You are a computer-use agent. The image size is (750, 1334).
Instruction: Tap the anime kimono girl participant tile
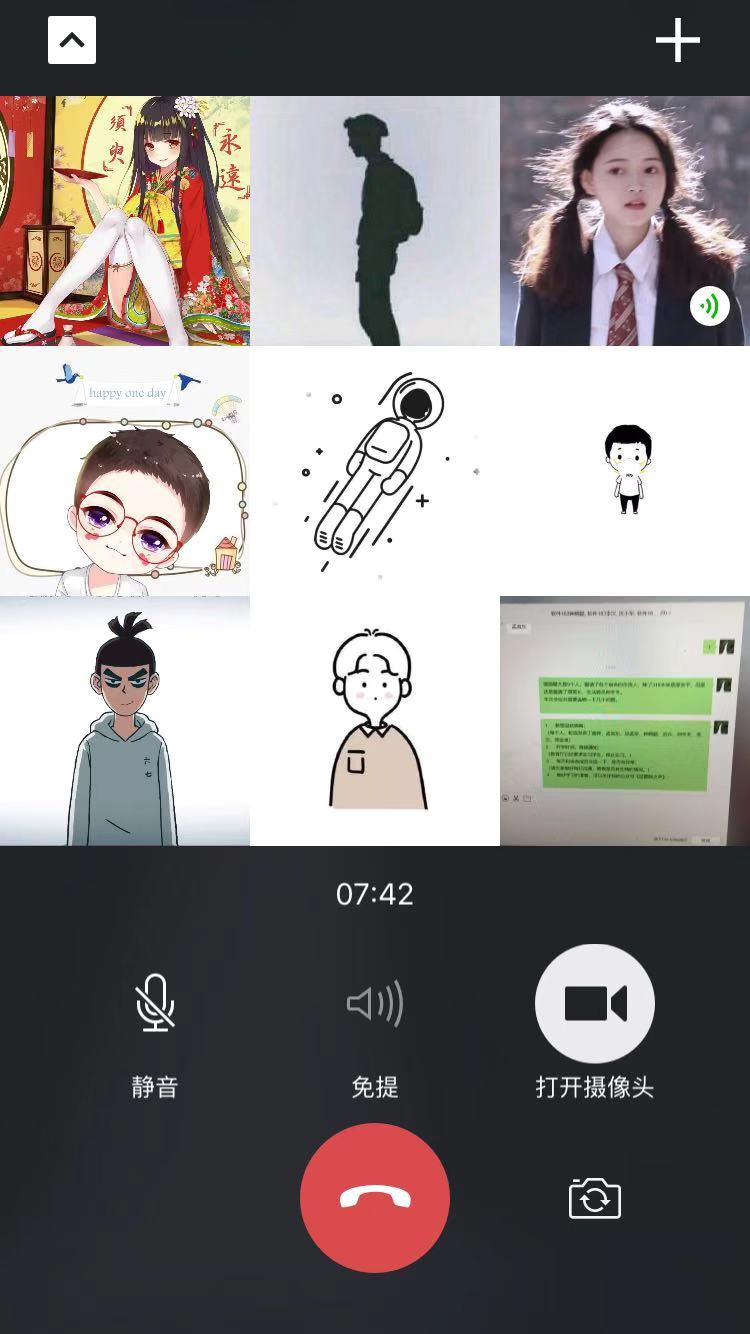(x=125, y=221)
